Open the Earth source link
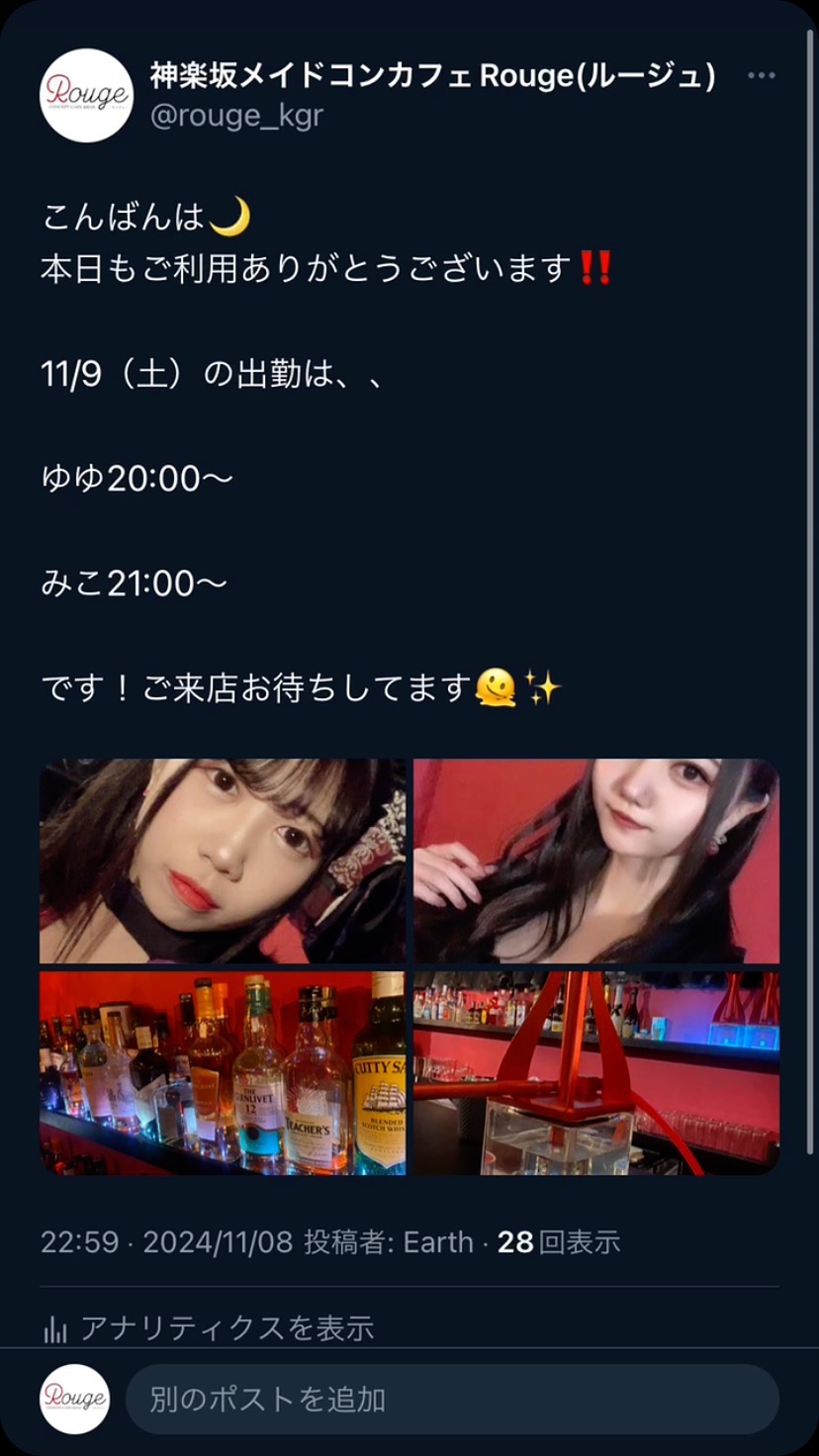The image size is (819, 1456). coord(438,1242)
